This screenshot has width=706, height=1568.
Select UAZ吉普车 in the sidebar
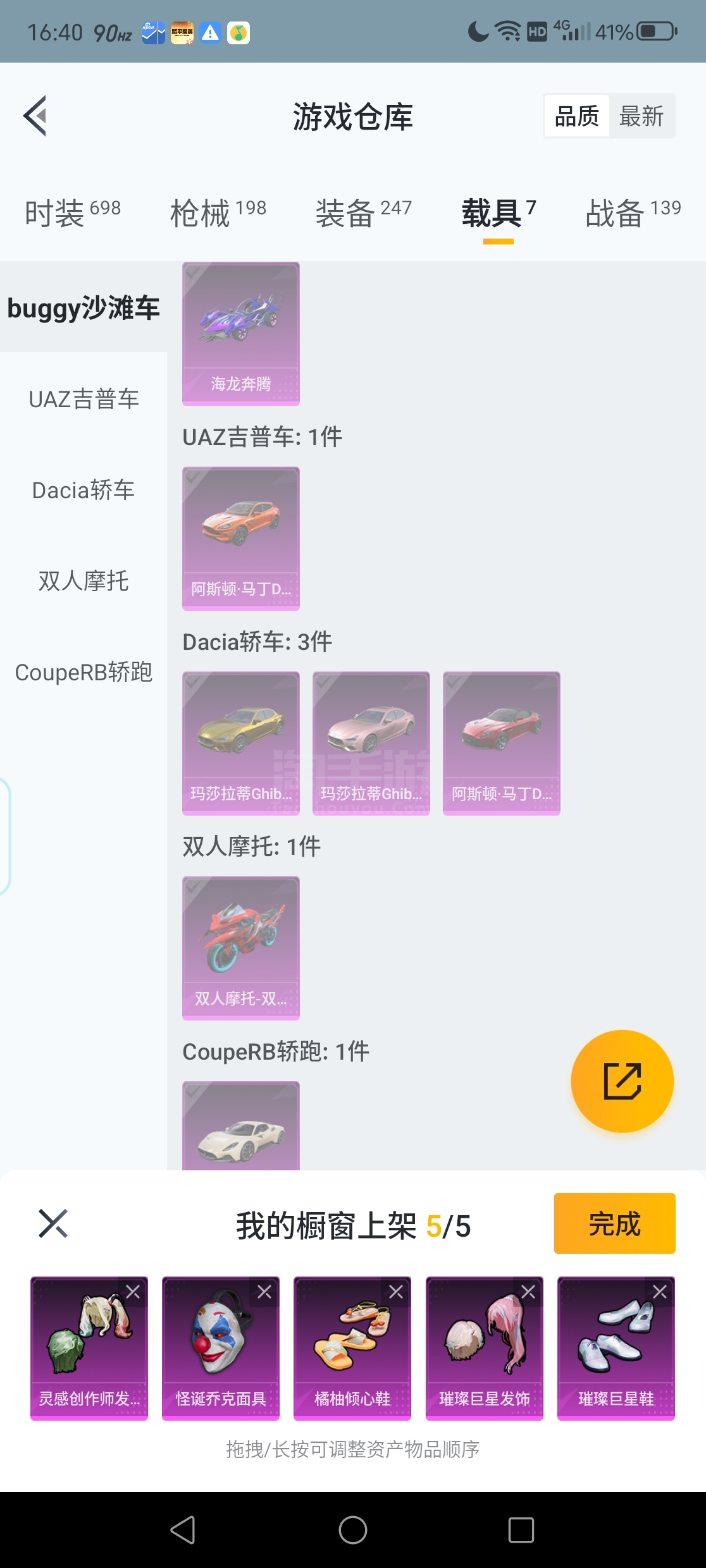[x=84, y=399]
